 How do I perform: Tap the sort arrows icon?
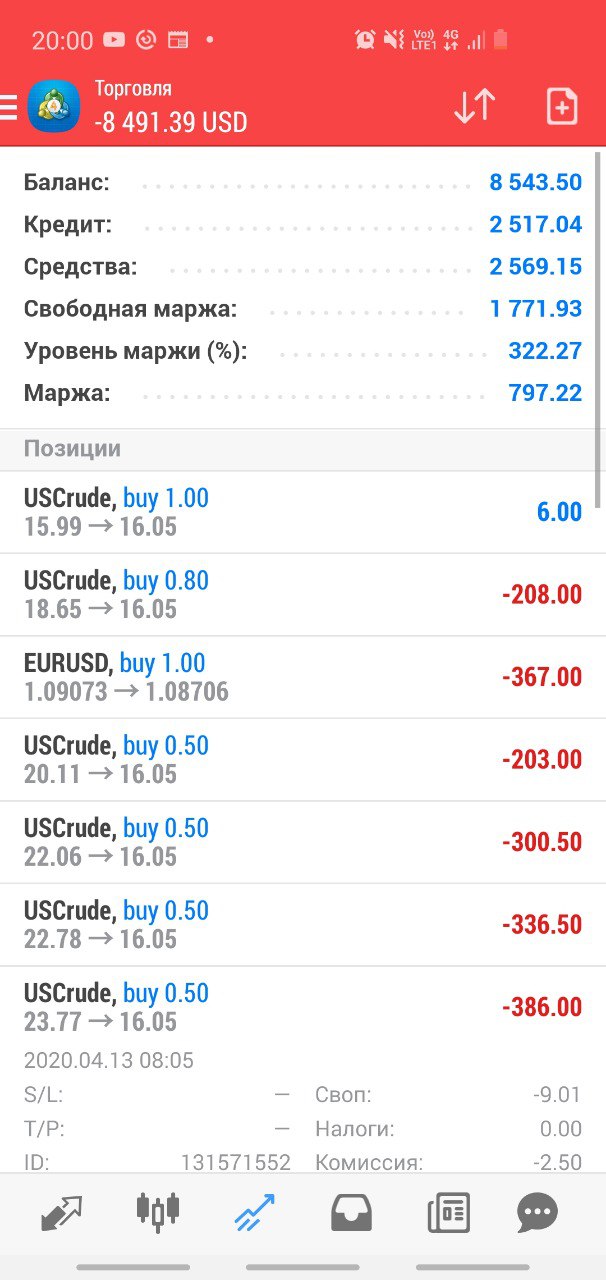click(474, 106)
